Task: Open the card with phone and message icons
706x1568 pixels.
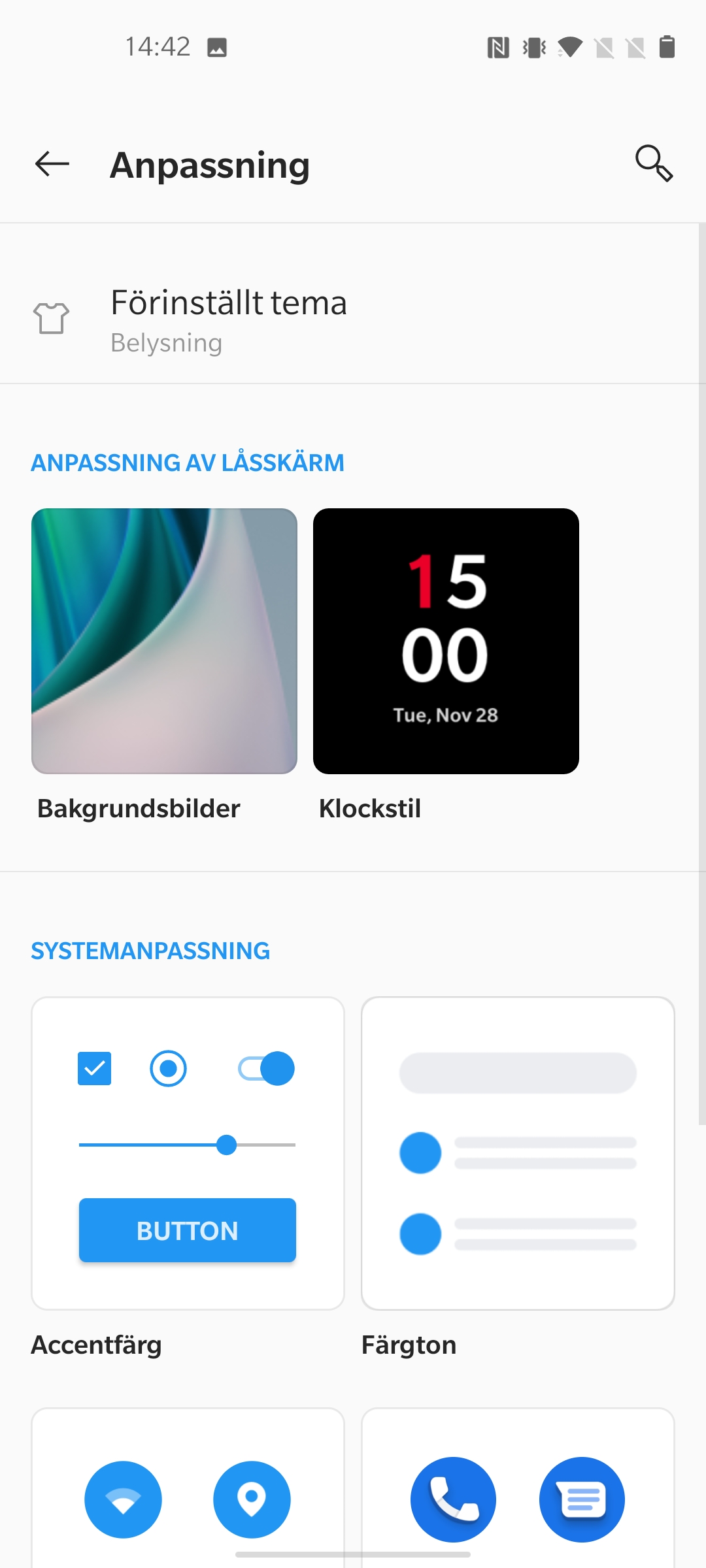Action: (x=518, y=1496)
